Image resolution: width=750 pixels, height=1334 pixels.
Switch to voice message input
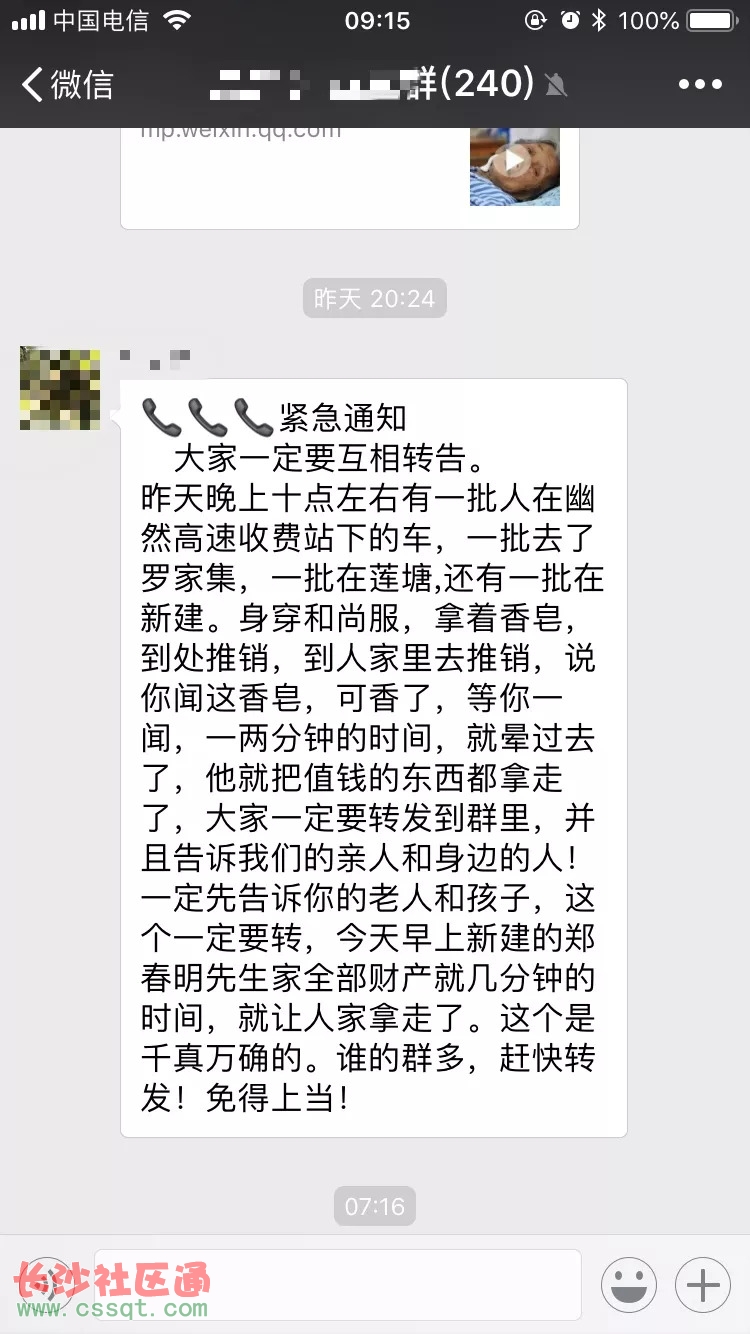click(46, 1285)
